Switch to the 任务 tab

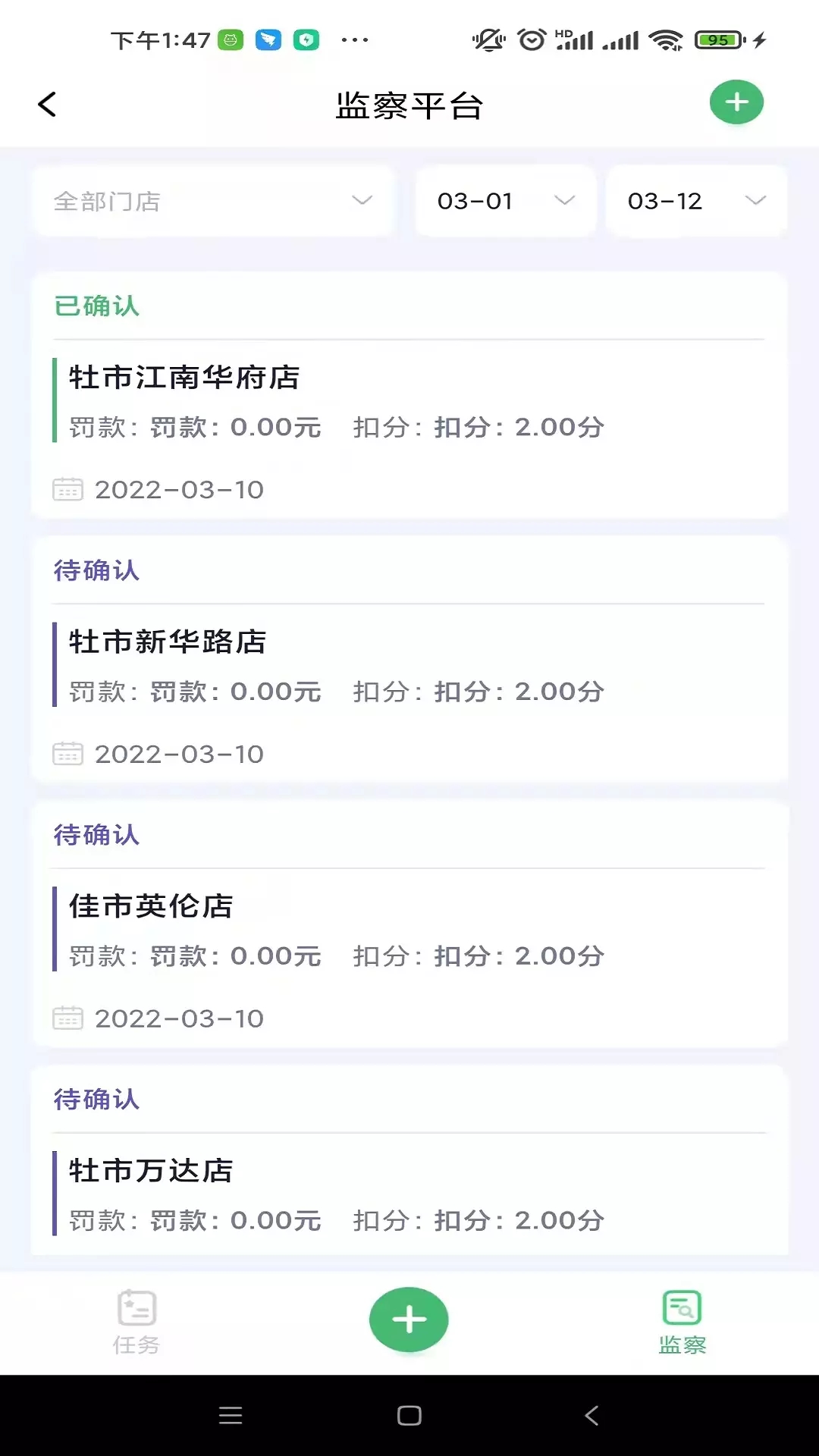pos(136,1319)
